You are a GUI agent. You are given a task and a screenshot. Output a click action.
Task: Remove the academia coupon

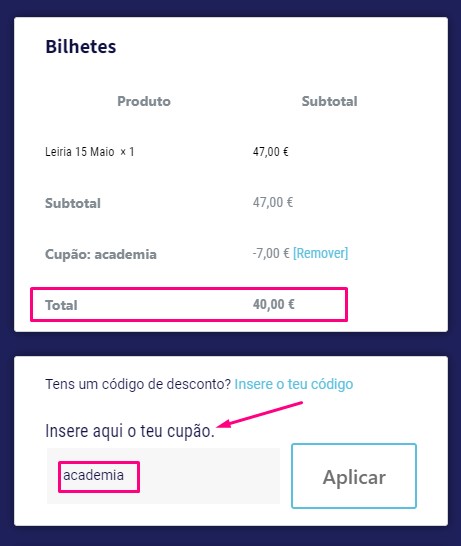click(320, 253)
